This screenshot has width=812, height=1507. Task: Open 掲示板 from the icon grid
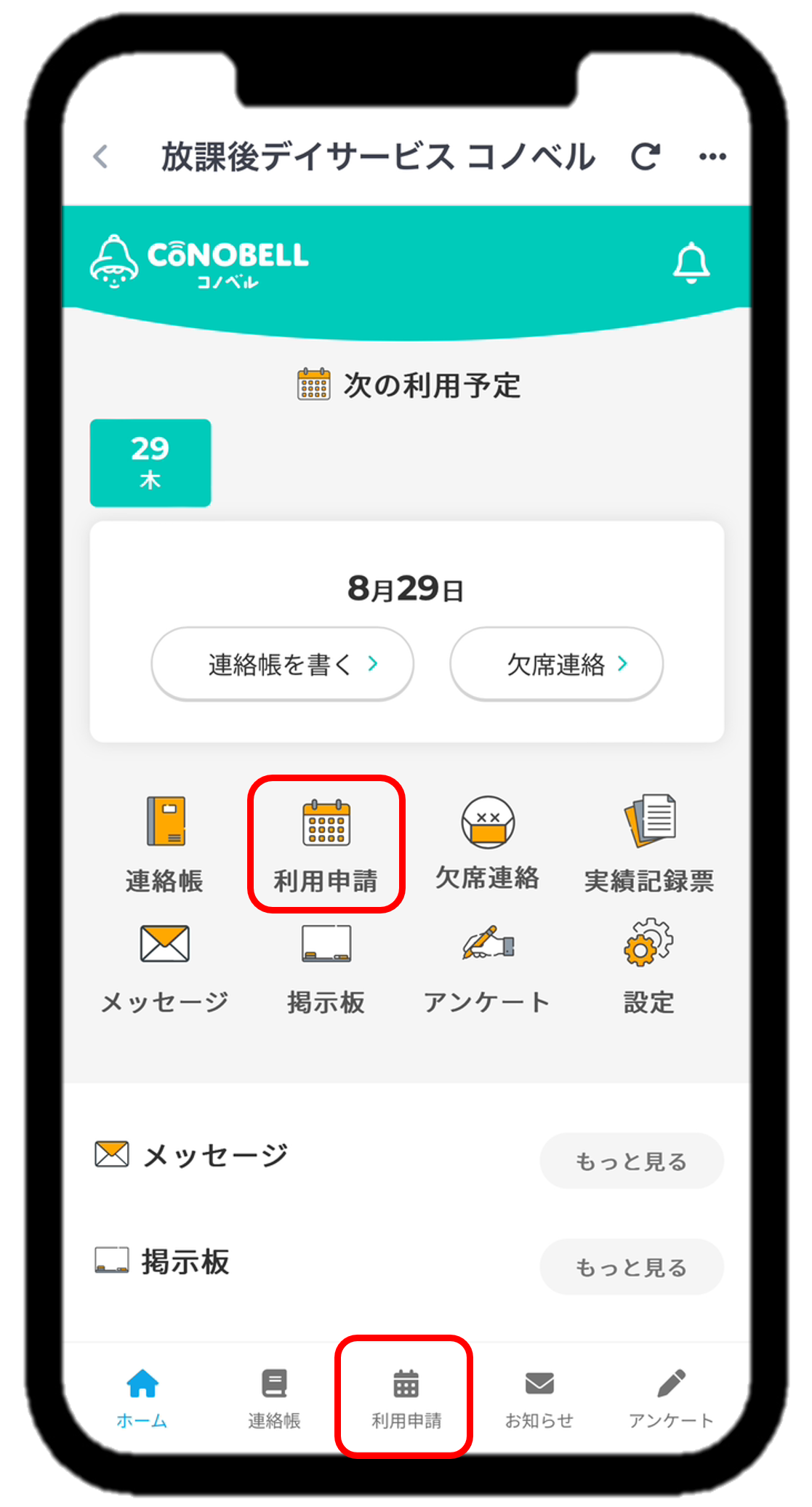(x=326, y=968)
